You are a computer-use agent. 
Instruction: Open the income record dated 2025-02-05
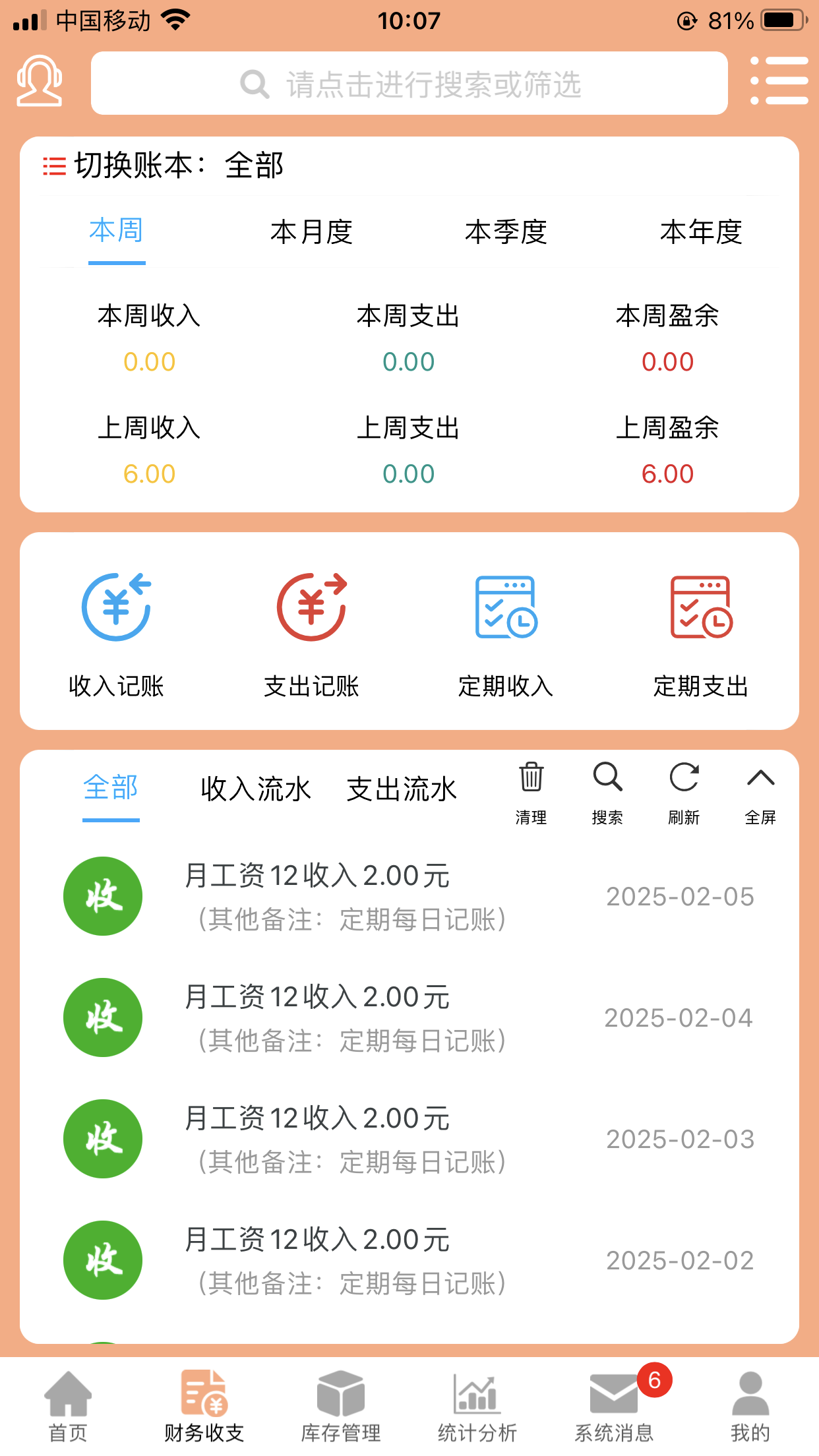(409, 897)
